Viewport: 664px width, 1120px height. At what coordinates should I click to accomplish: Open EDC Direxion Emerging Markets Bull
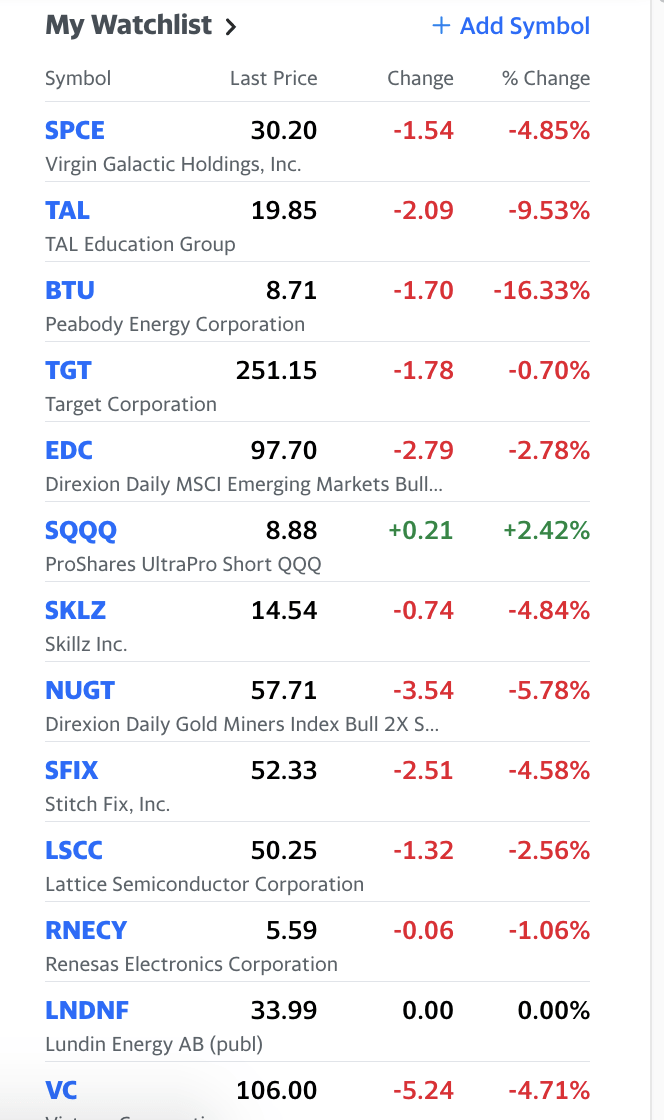[69, 450]
